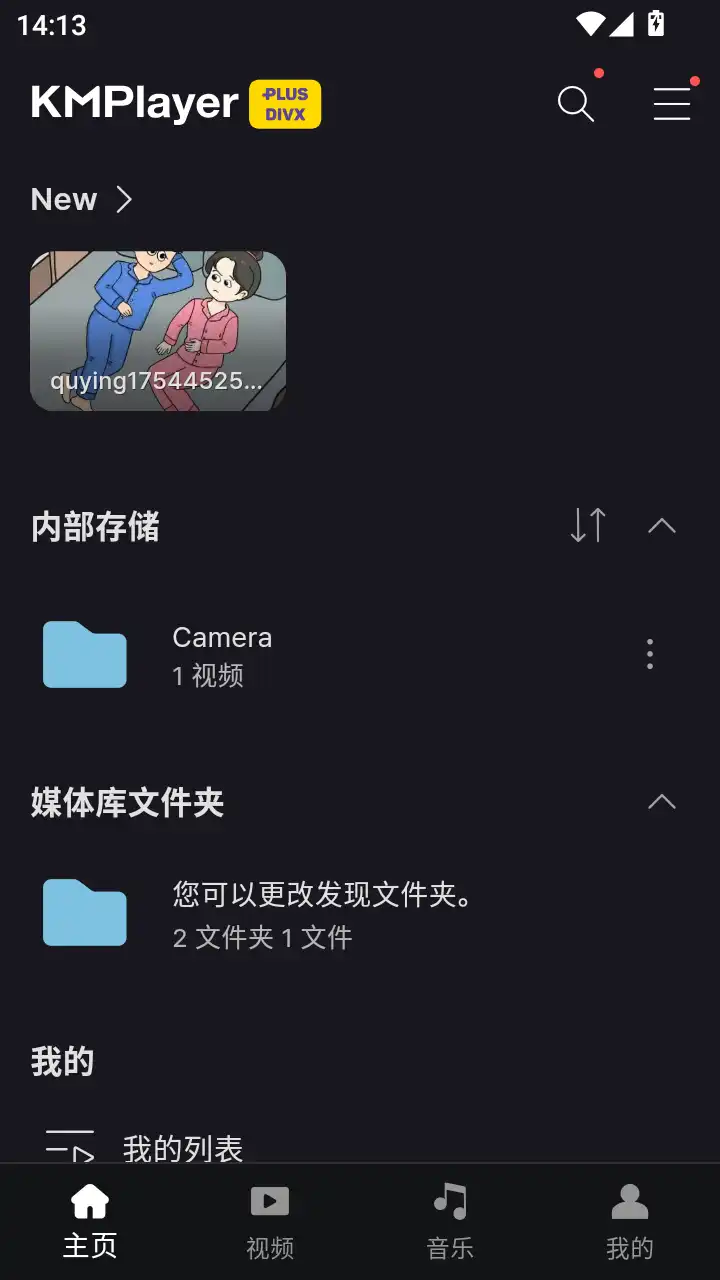Select the 主页 home tab

[x=90, y=1218]
